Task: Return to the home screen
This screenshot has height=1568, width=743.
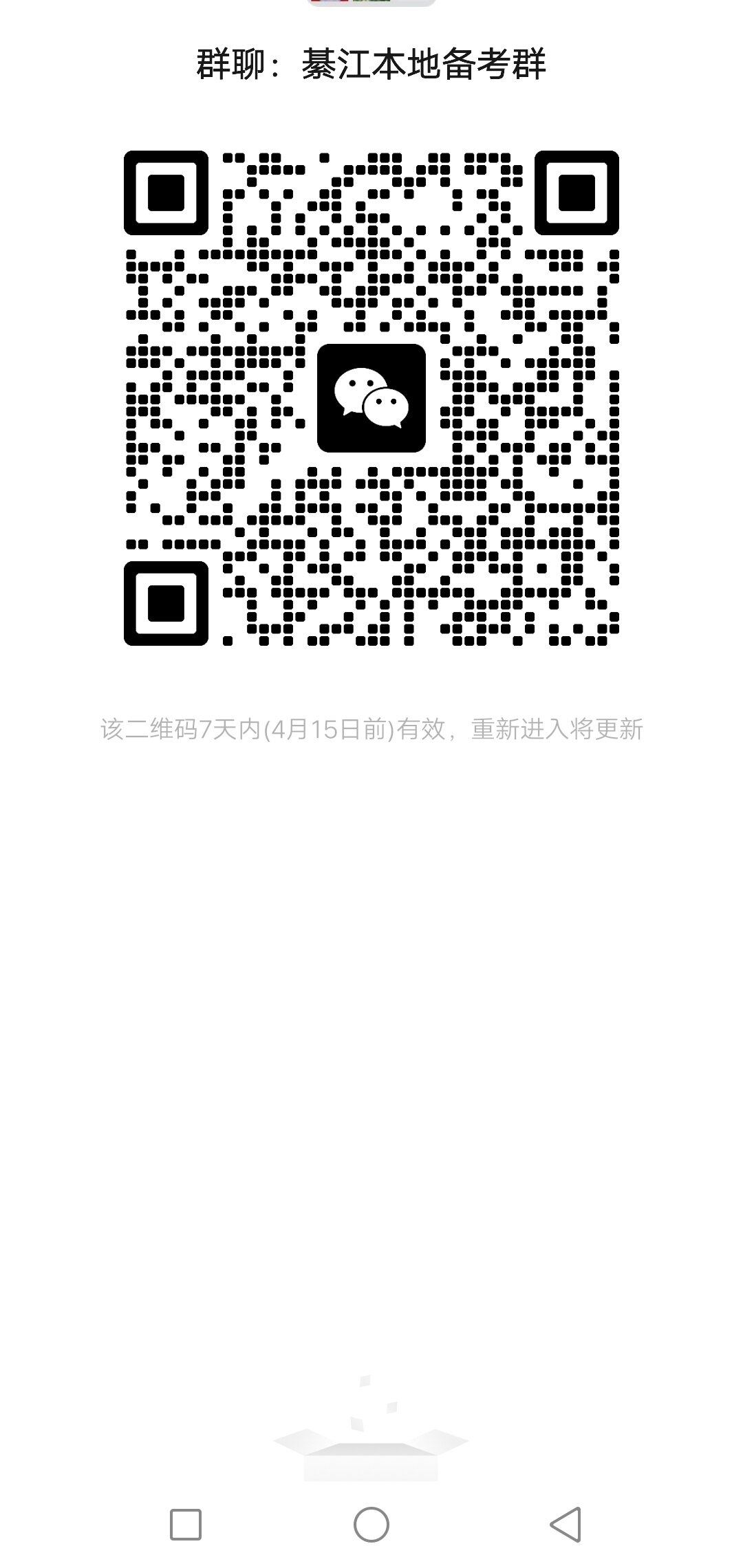Action: (x=371, y=1524)
